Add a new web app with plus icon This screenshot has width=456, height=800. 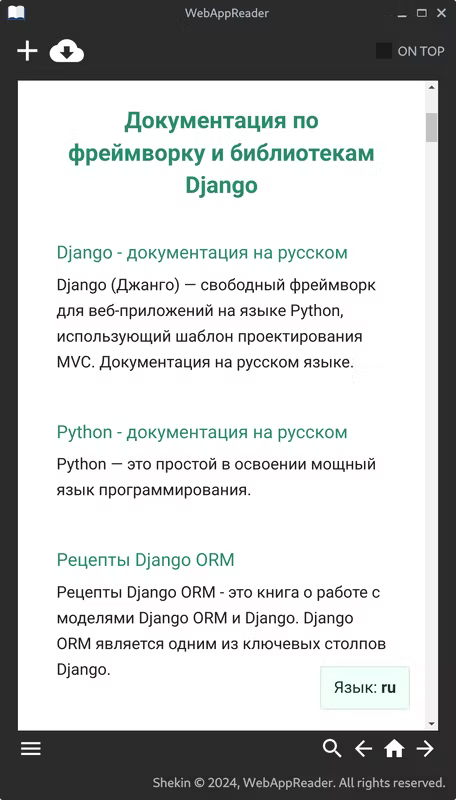point(27,51)
